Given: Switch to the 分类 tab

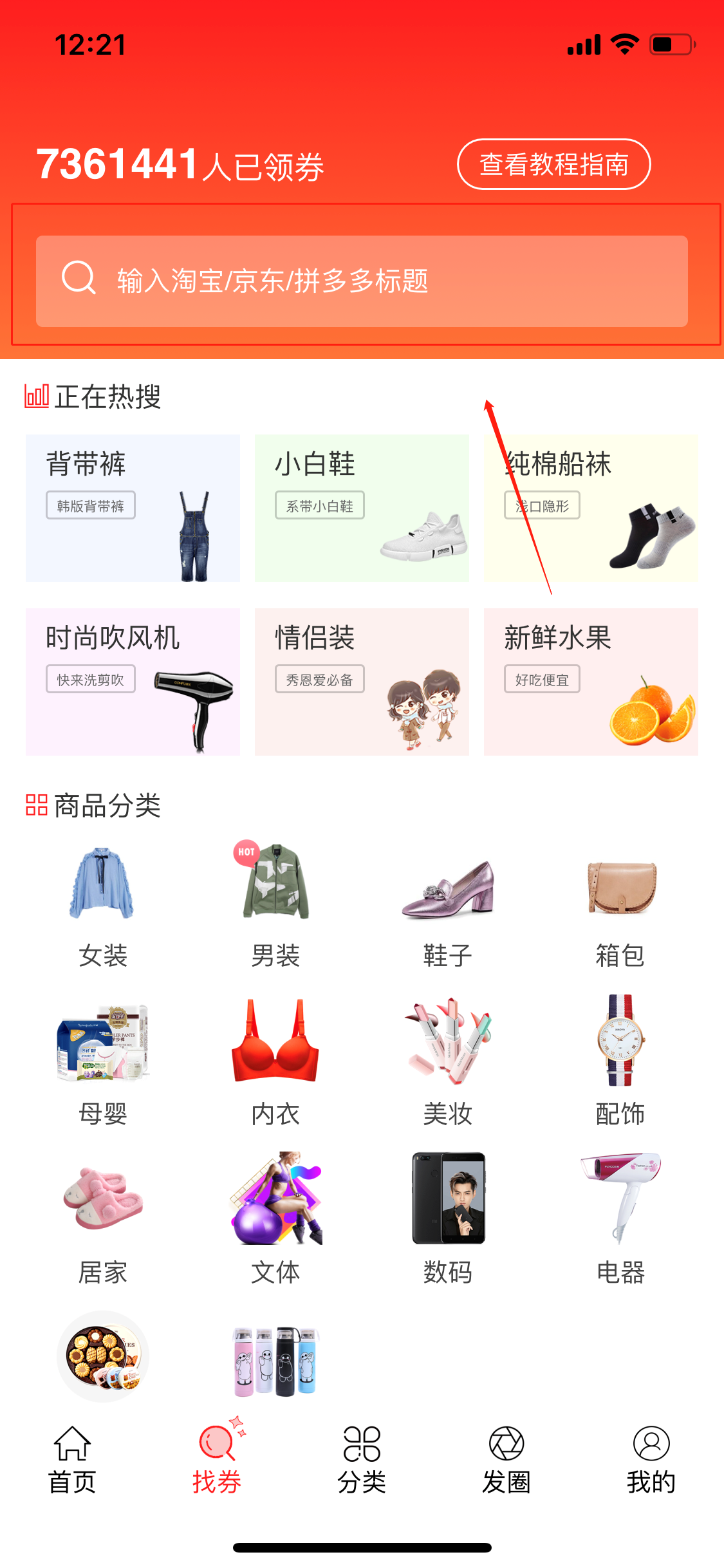Looking at the screenshot, I should click(362, 1460).
